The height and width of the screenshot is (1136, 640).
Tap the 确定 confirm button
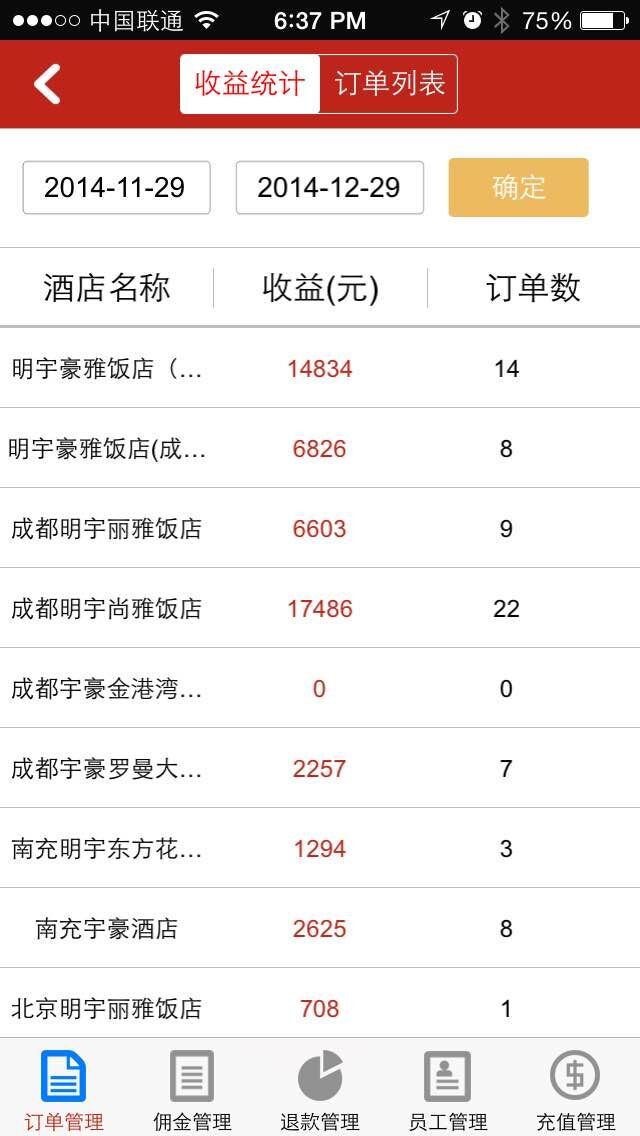tap(518, 188)
